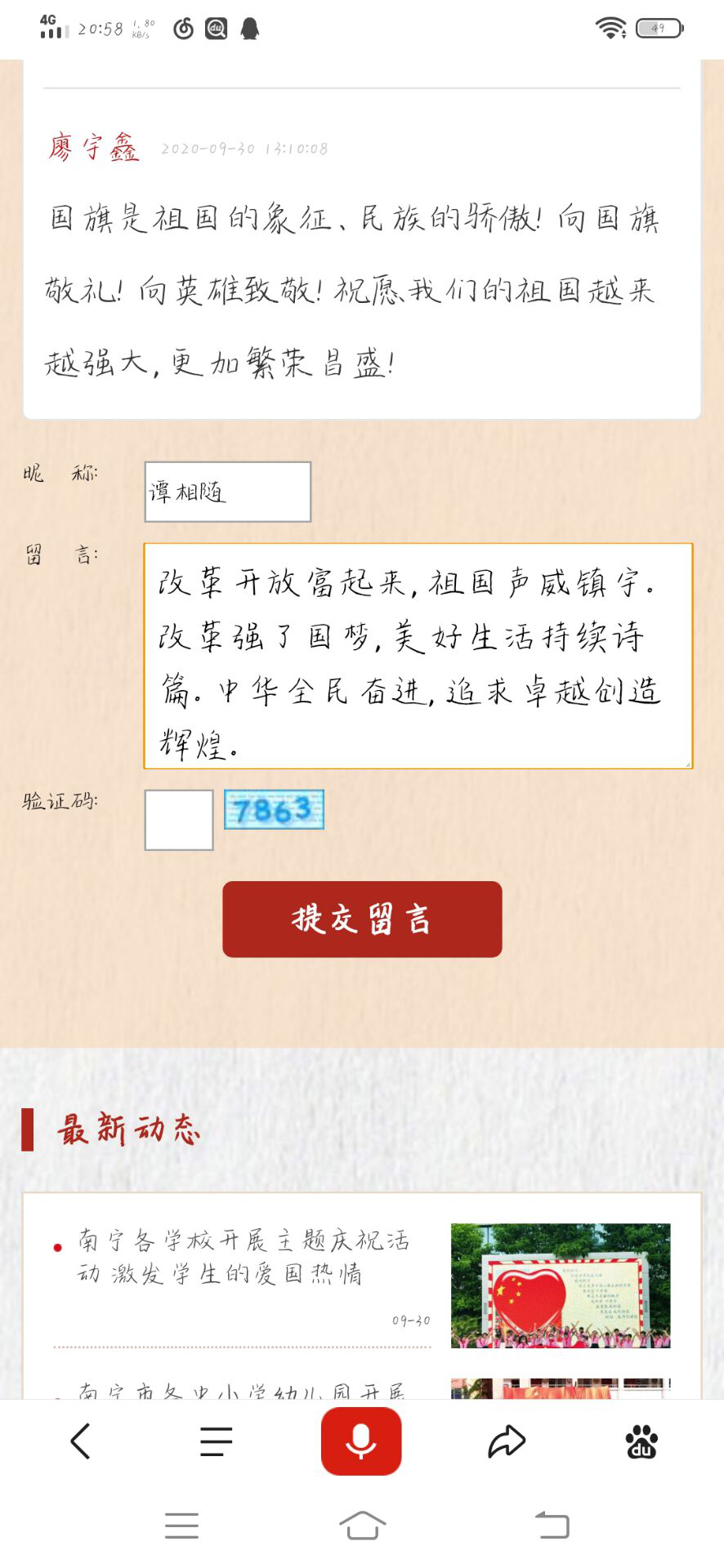Submit the message with 提交留言 button
This screenshot has width=724, height=1568.
pos(362,919)
